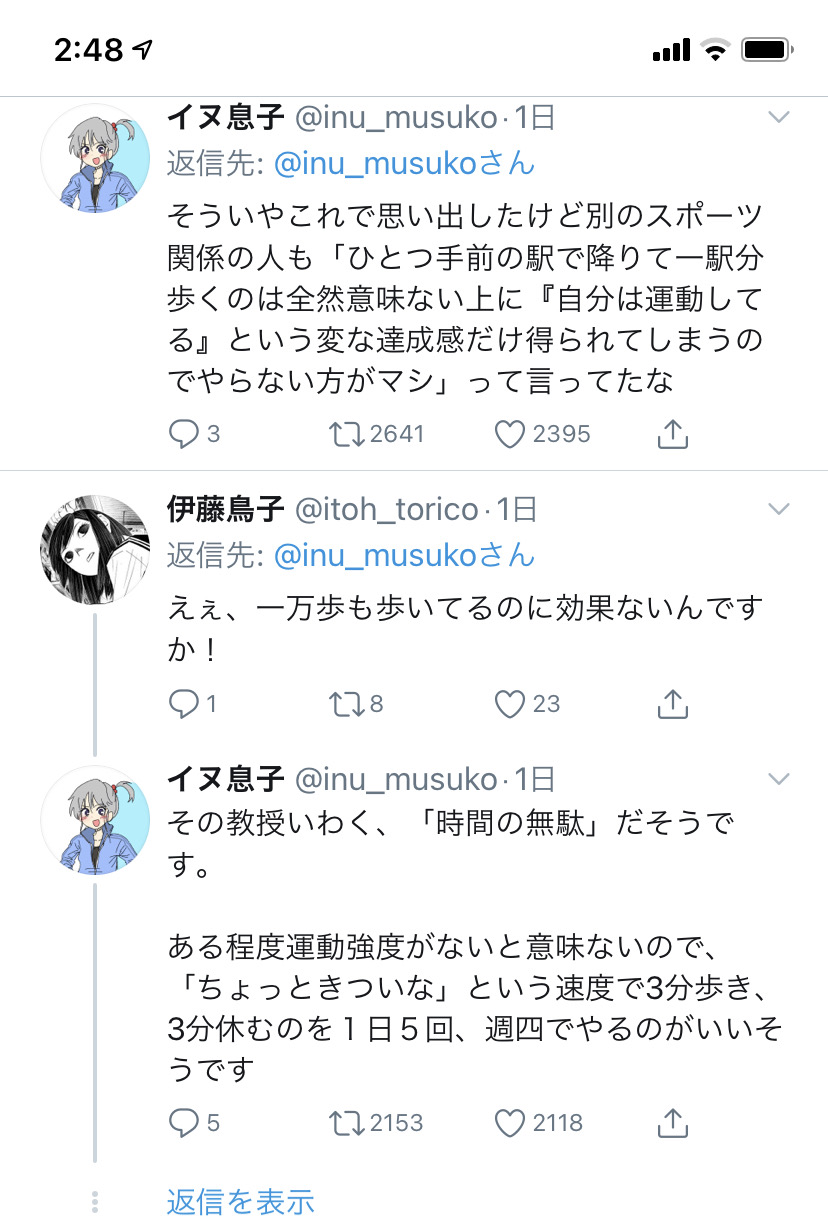828x1221 pixels.
Task: Like the tweet with 2395 likes
Action: click(x=510, y=433)
